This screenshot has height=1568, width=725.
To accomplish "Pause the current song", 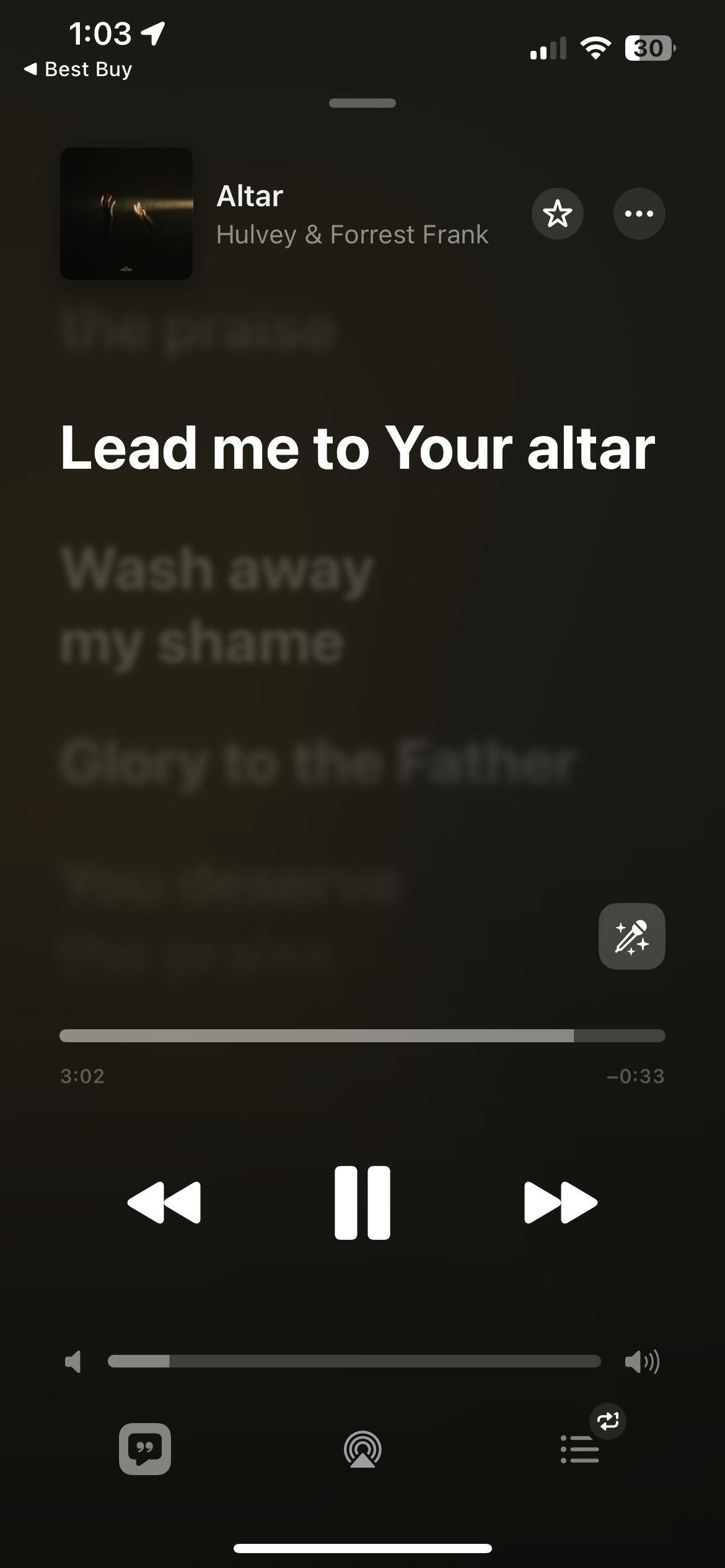I will point(362,1203).
